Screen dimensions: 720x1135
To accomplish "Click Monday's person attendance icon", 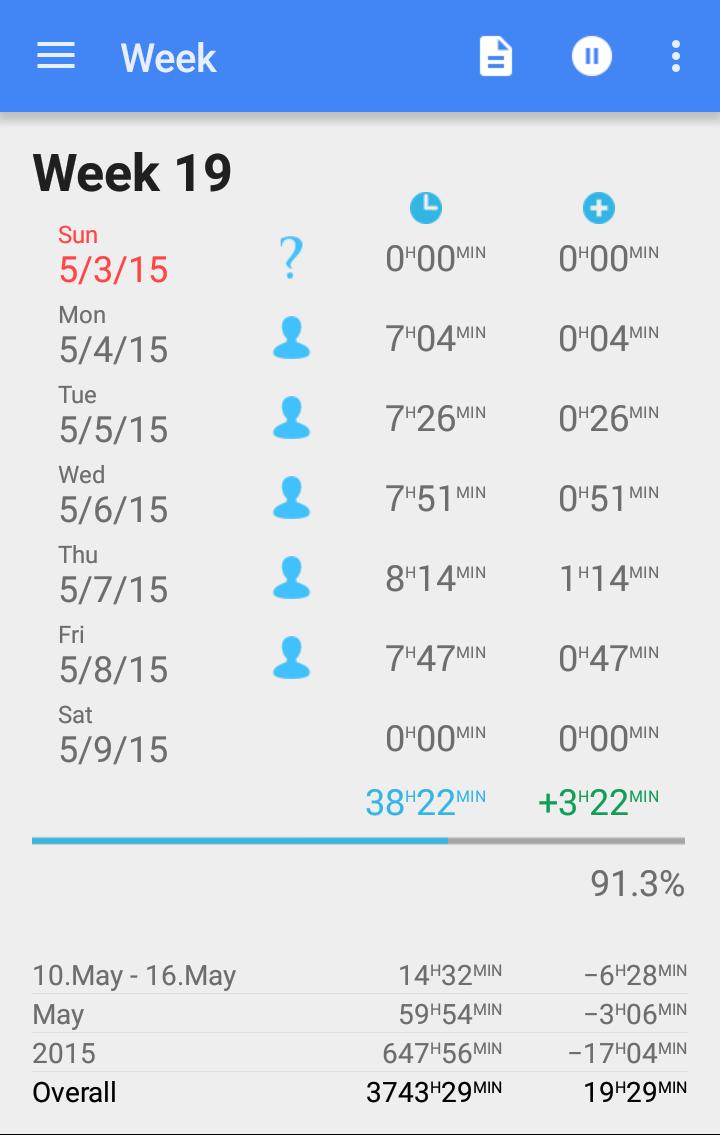I will pyautogui.click(x=290, y=334).
